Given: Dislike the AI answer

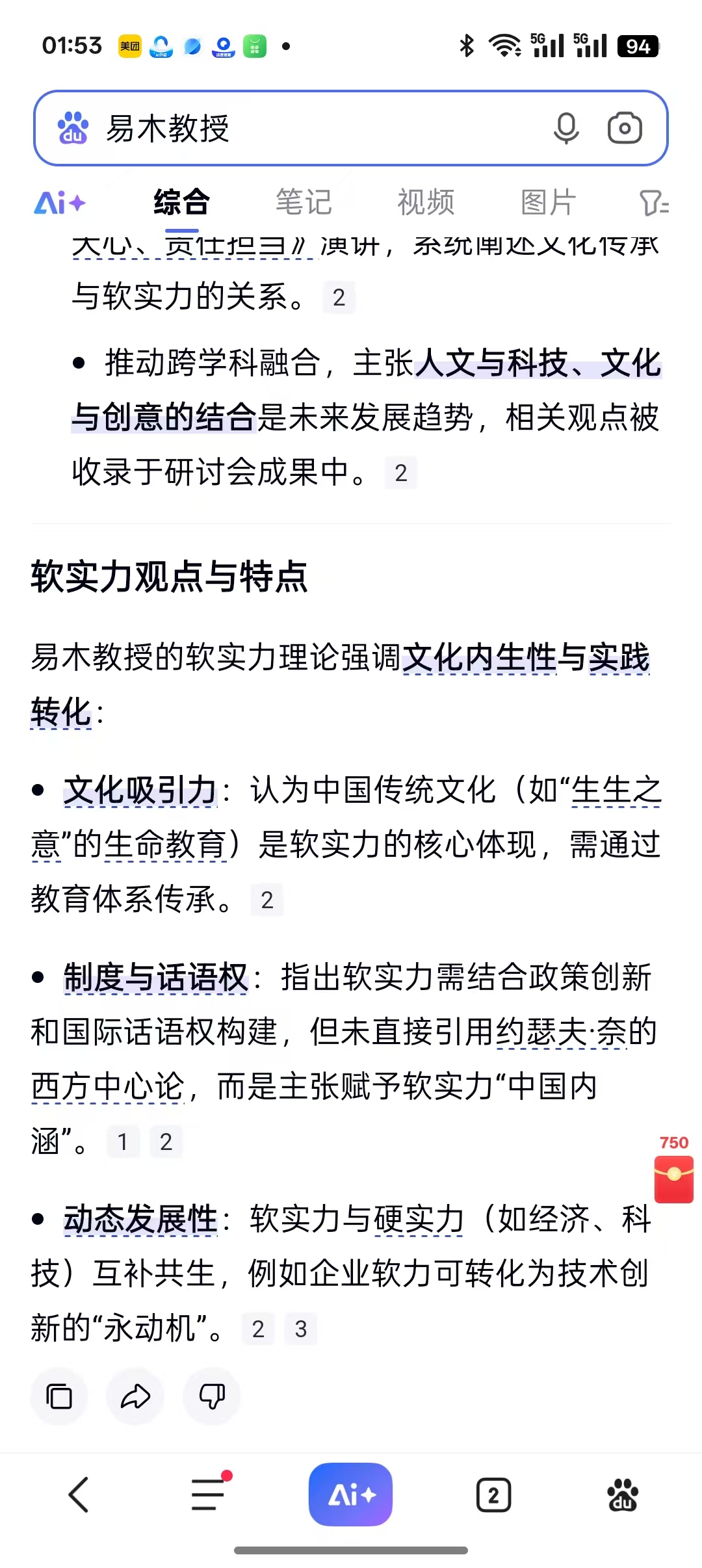Looking at the screenshot, I should [212, 1396].
